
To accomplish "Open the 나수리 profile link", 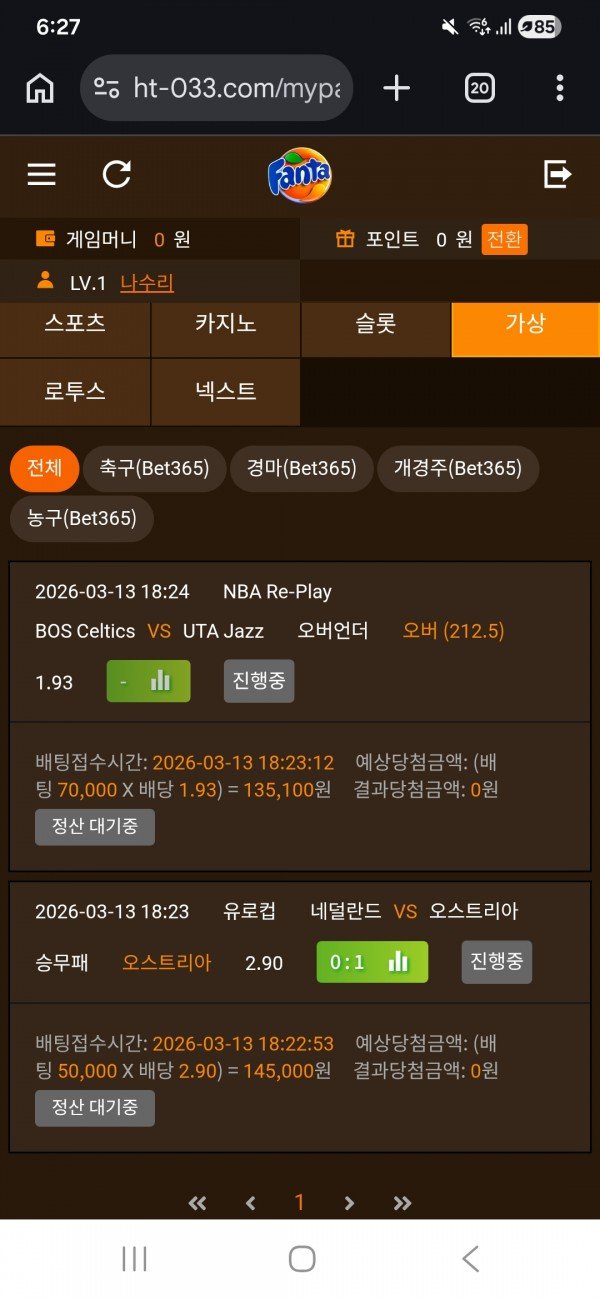I will 147,283.
